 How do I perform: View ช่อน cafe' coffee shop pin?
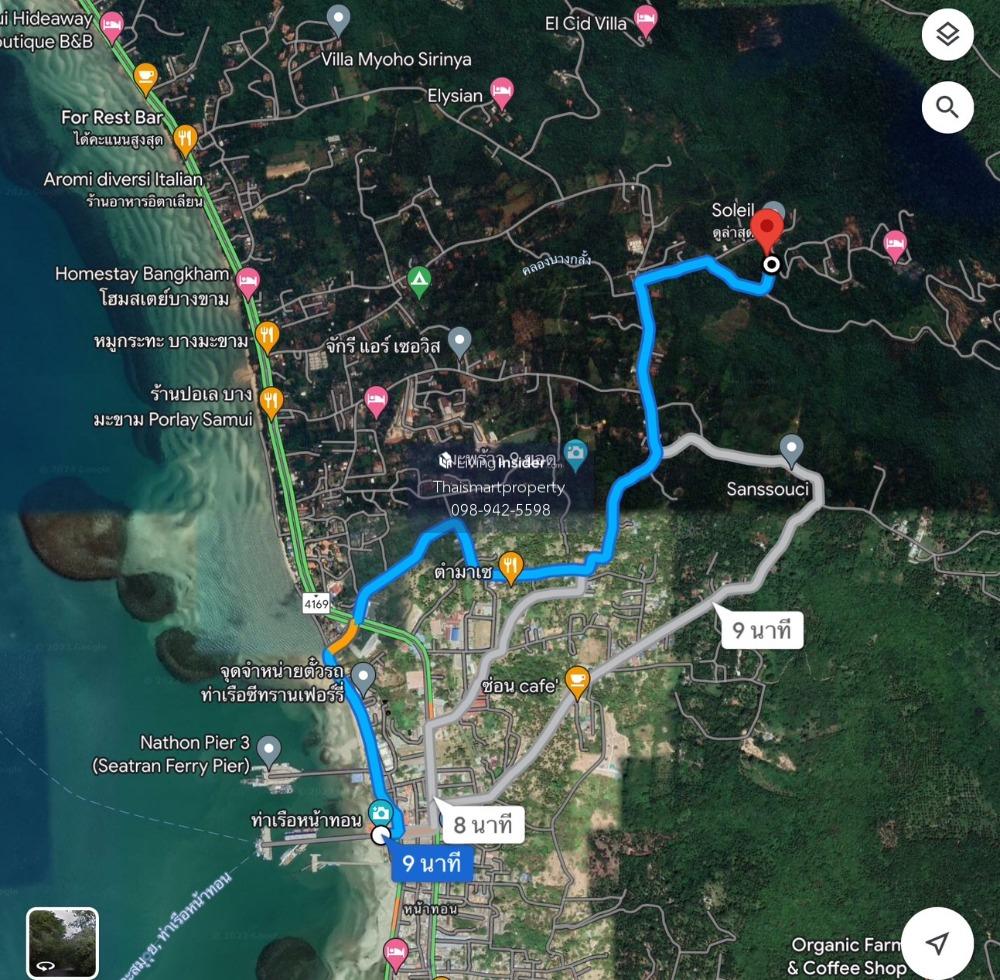tap(576, 681)
